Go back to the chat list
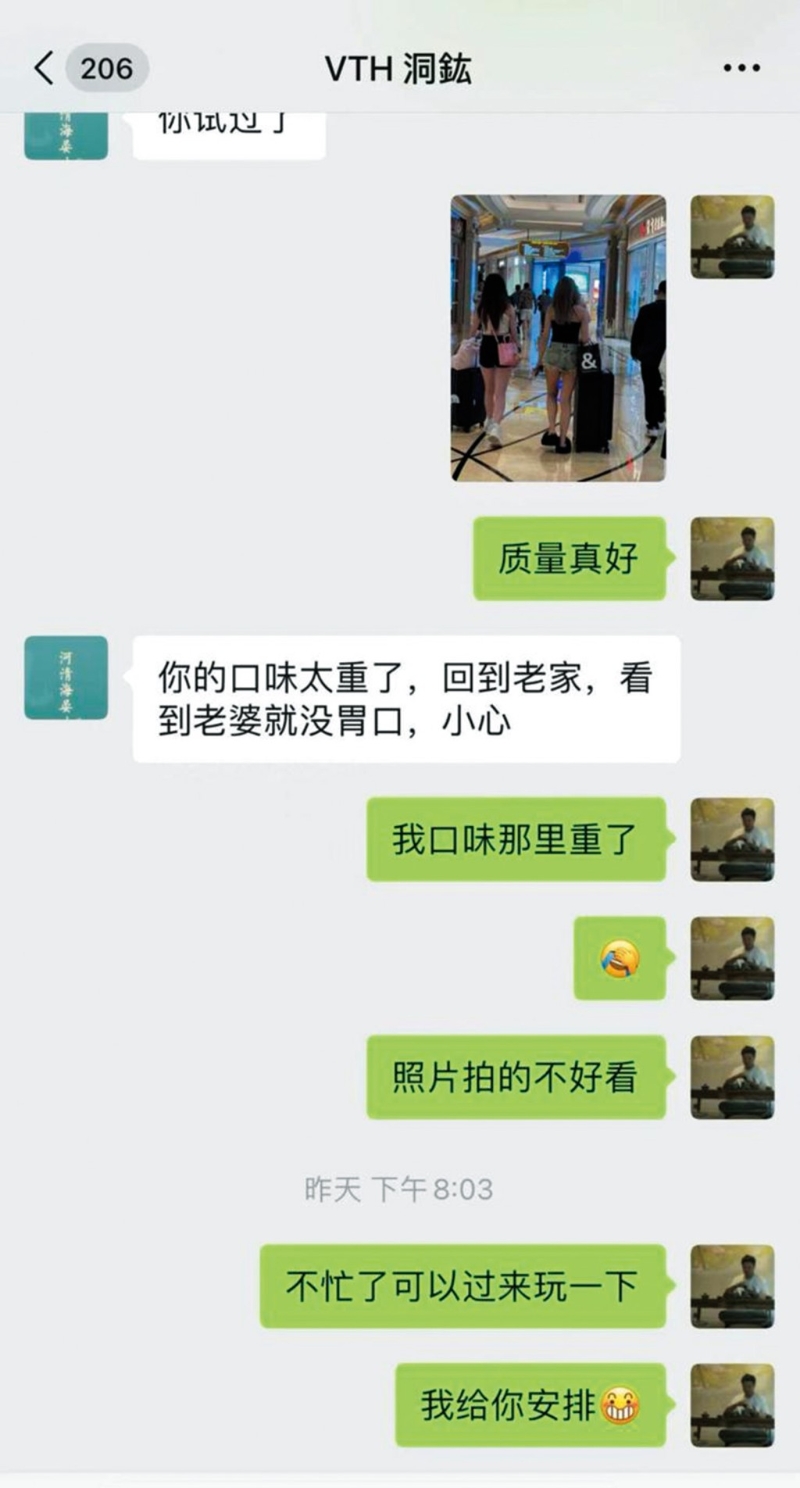 [44, 68]
